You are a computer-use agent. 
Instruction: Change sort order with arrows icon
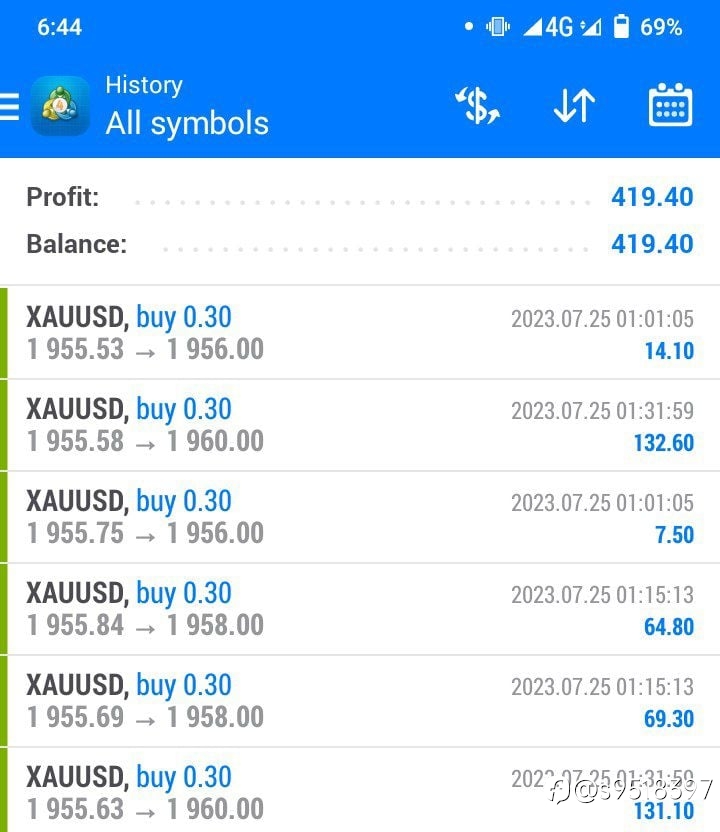574,106
